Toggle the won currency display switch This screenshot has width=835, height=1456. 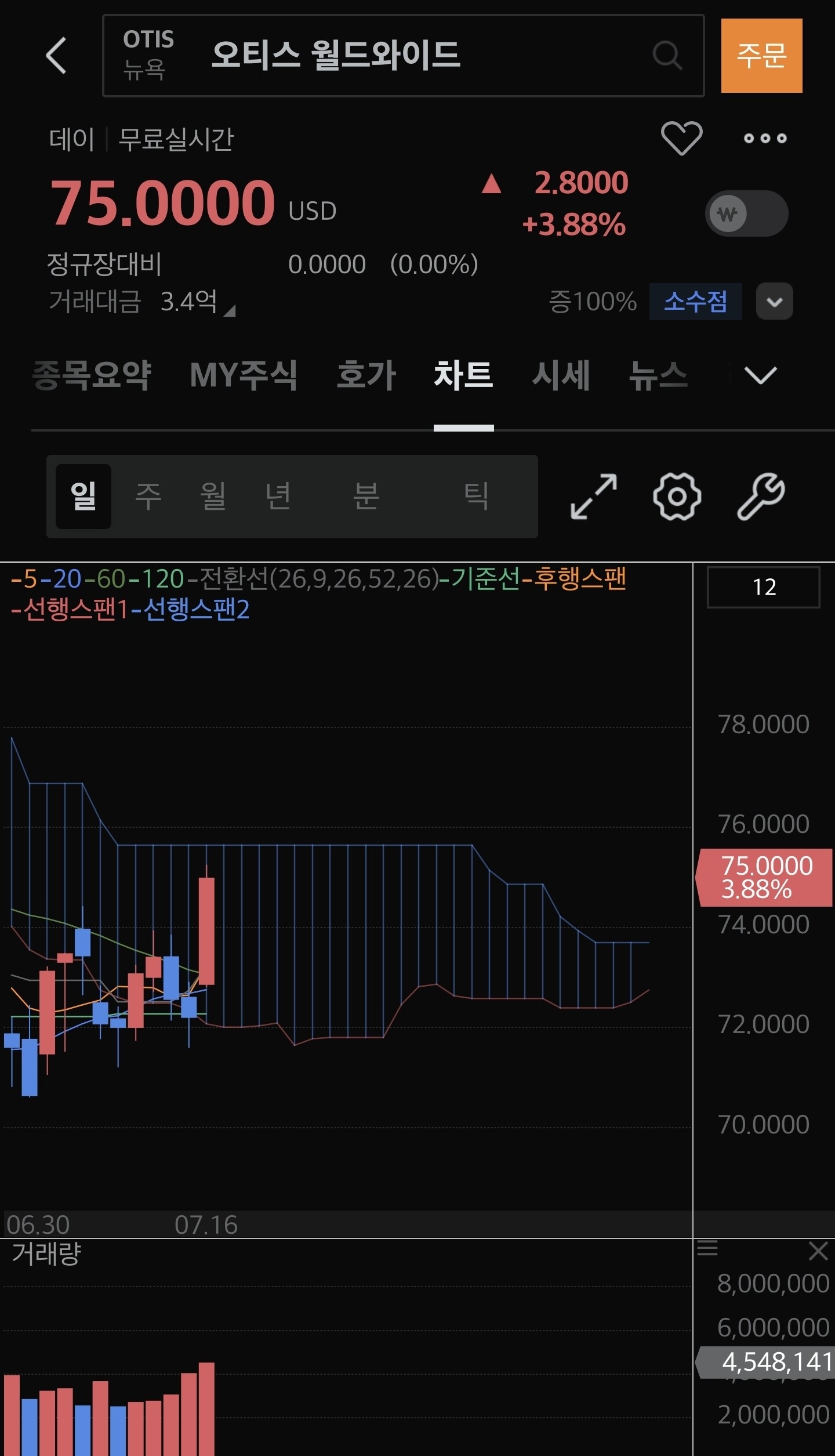tap(746, 213)
